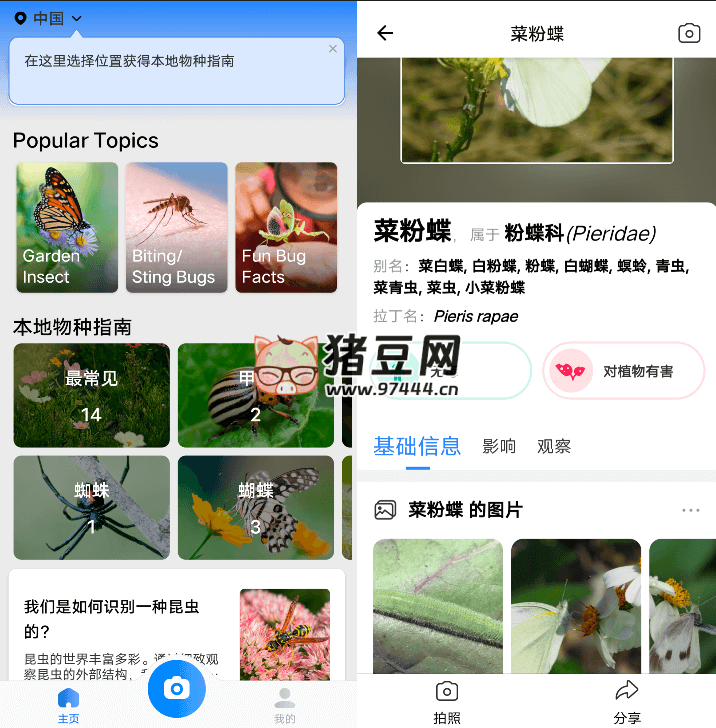Share this species via 分享
The width and height of the screenshot is (716, 728).
click(627, 702)
